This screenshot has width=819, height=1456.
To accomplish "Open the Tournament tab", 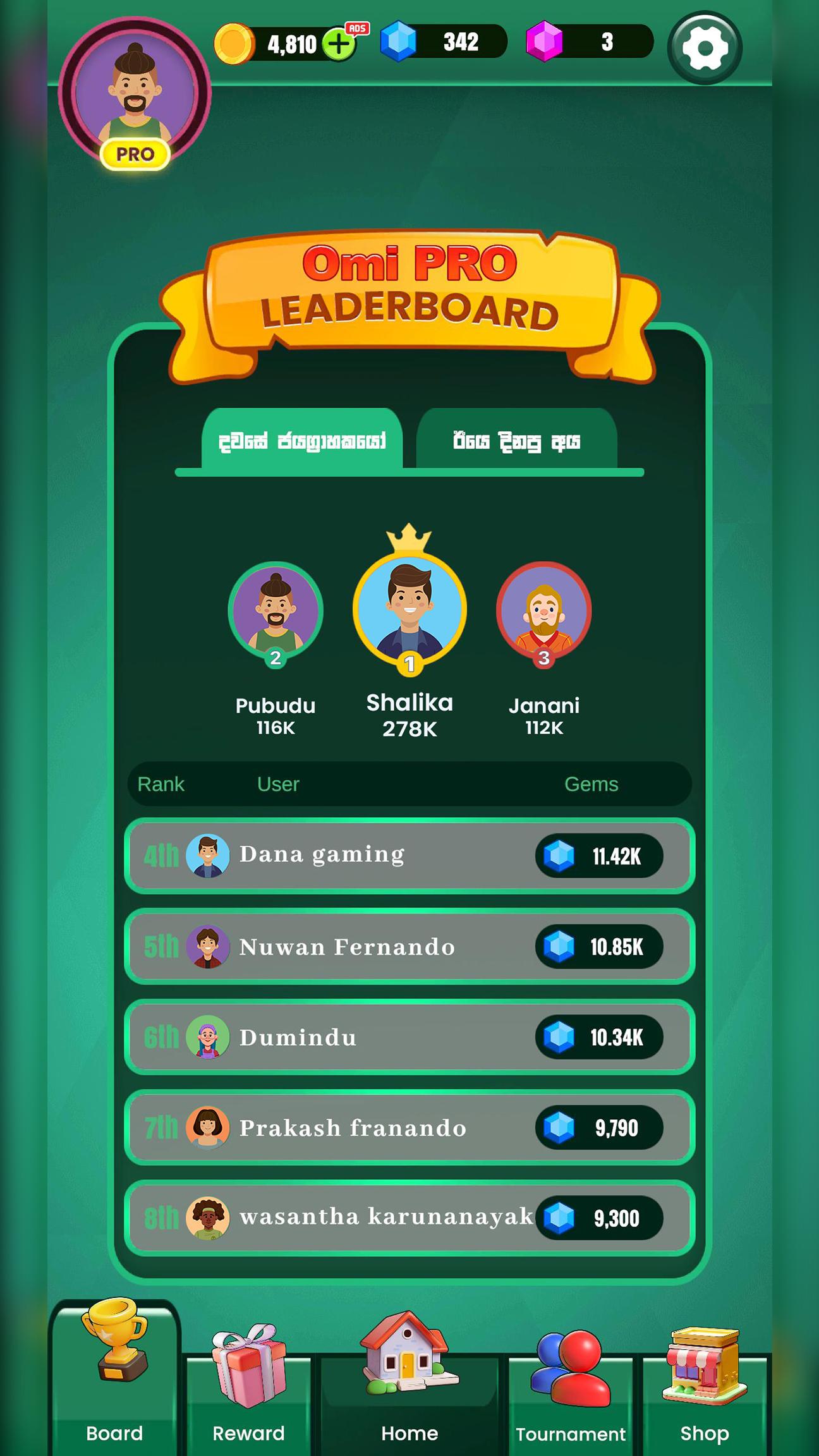I will coord(571,1390).
